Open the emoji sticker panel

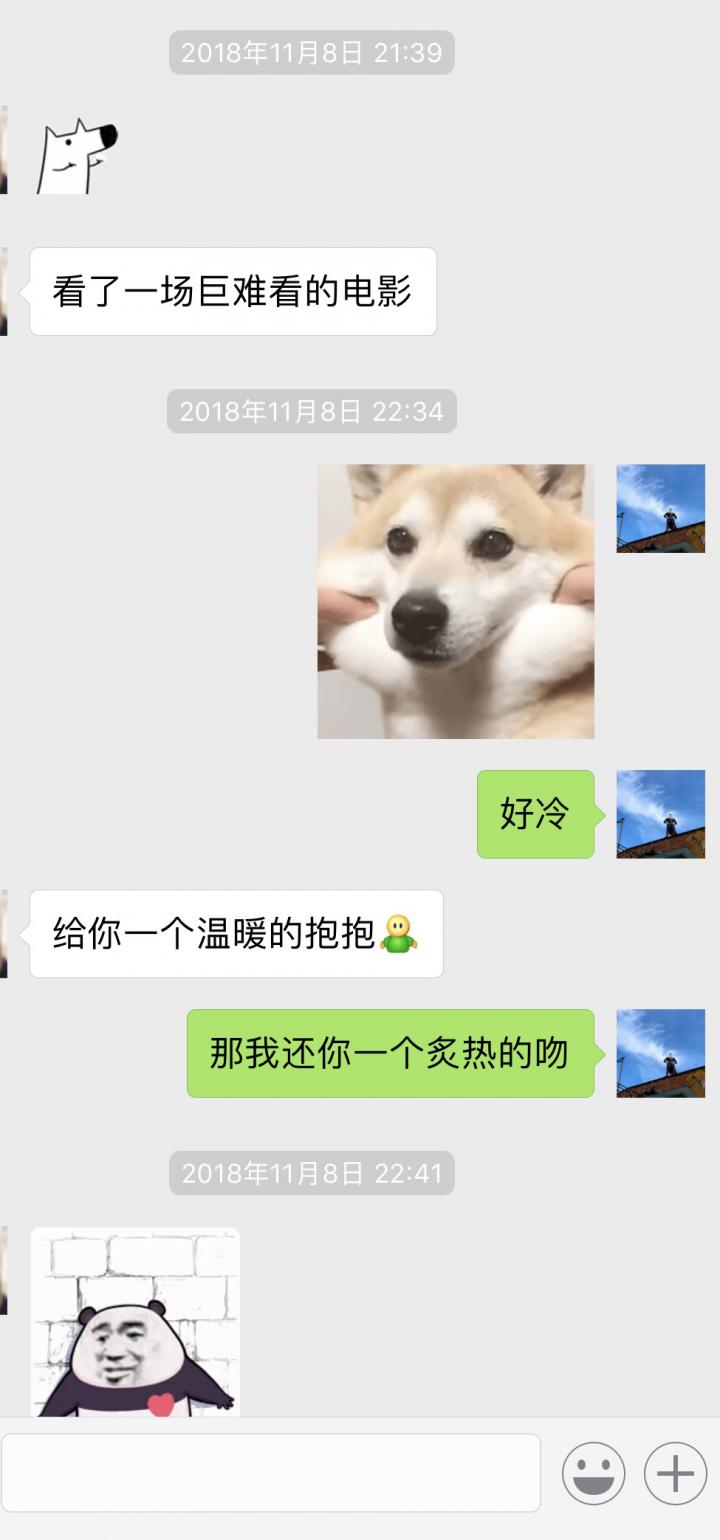pyautogui.click(x=594, y=1473)
